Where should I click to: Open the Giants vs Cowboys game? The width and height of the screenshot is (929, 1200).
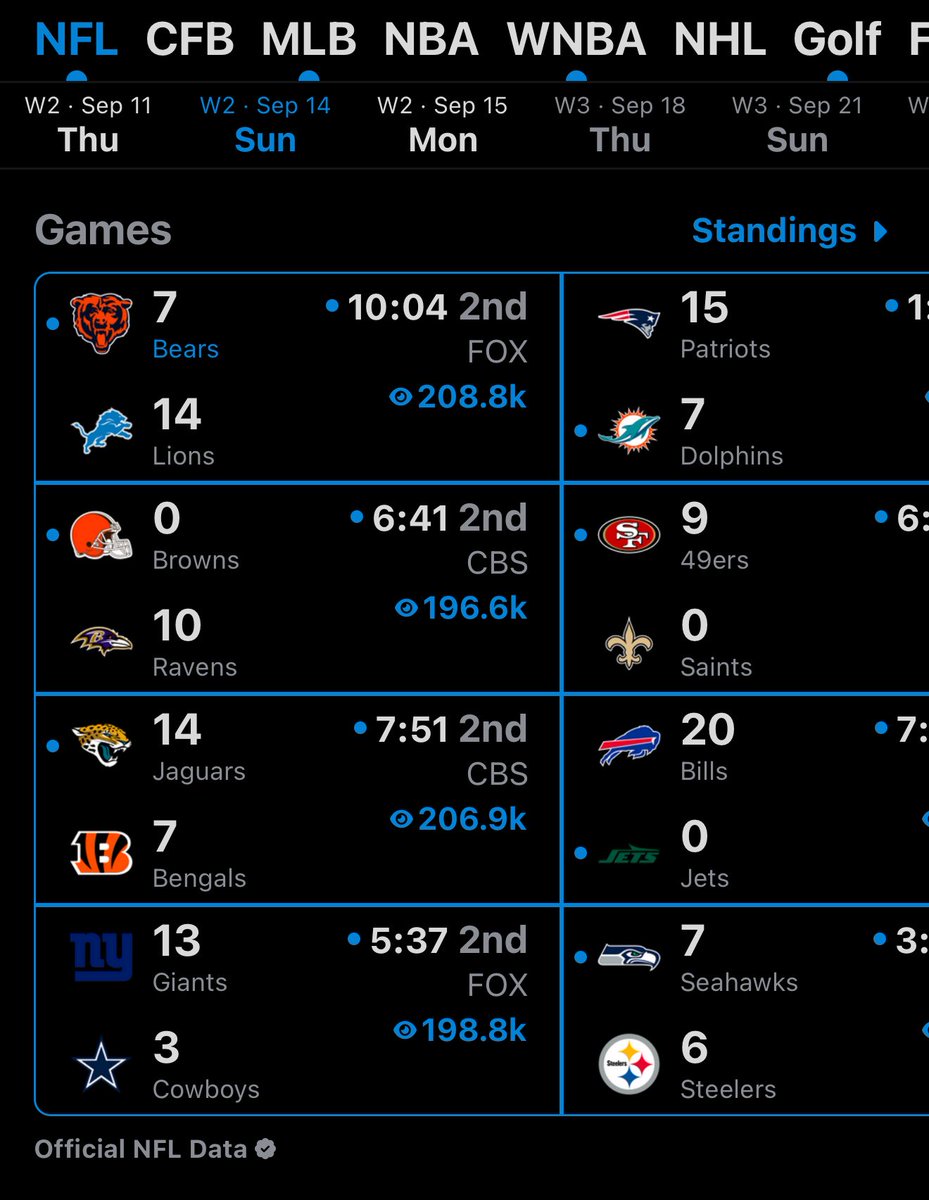click(298, 1010)
